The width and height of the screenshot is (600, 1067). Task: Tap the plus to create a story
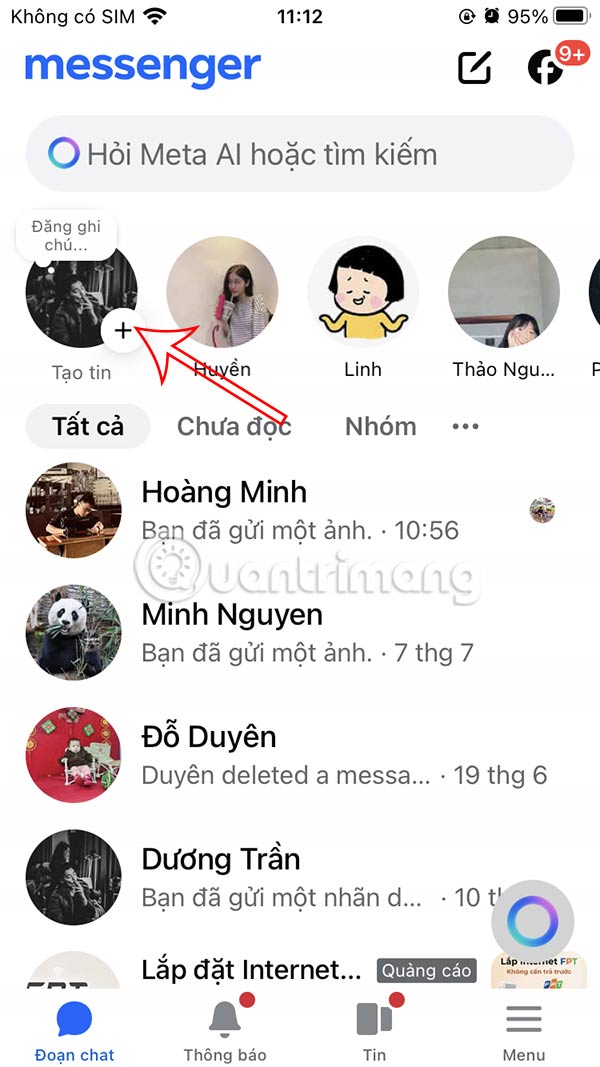[122, 331]
